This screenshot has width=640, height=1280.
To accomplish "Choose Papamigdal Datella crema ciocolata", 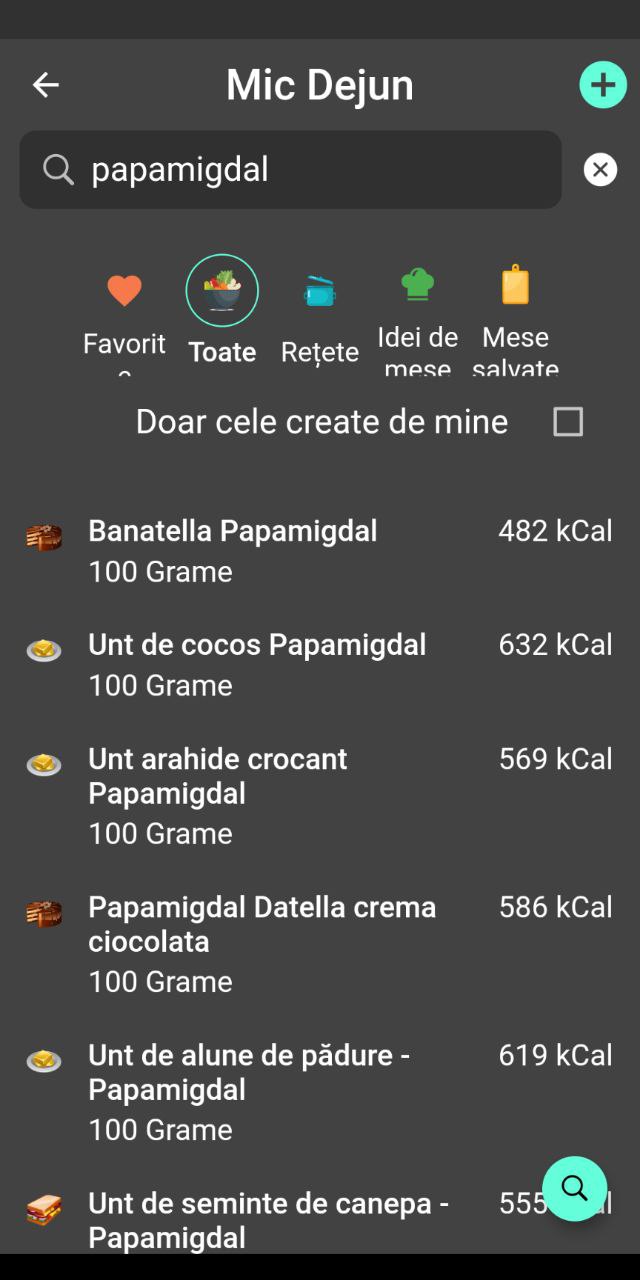I will [x=320, y=943].
